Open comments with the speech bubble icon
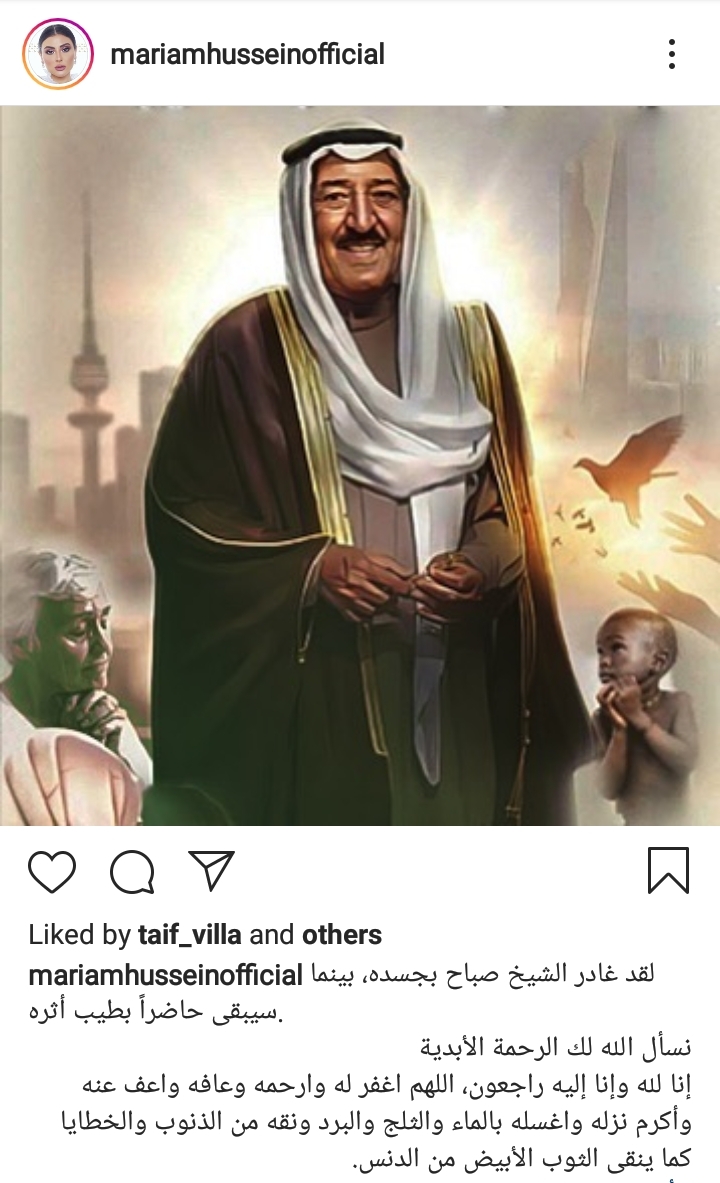 (133, 871)
